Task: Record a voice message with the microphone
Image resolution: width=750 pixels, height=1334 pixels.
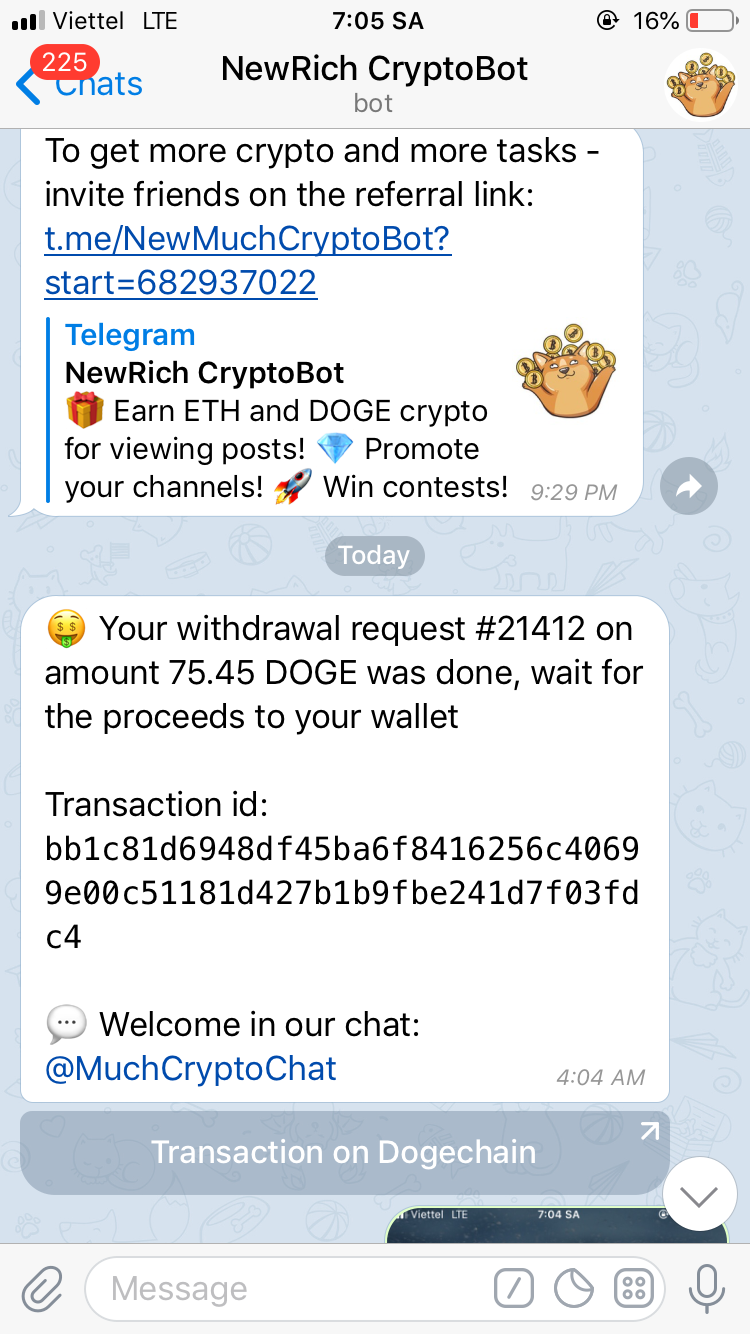Action: (707, 1288)
